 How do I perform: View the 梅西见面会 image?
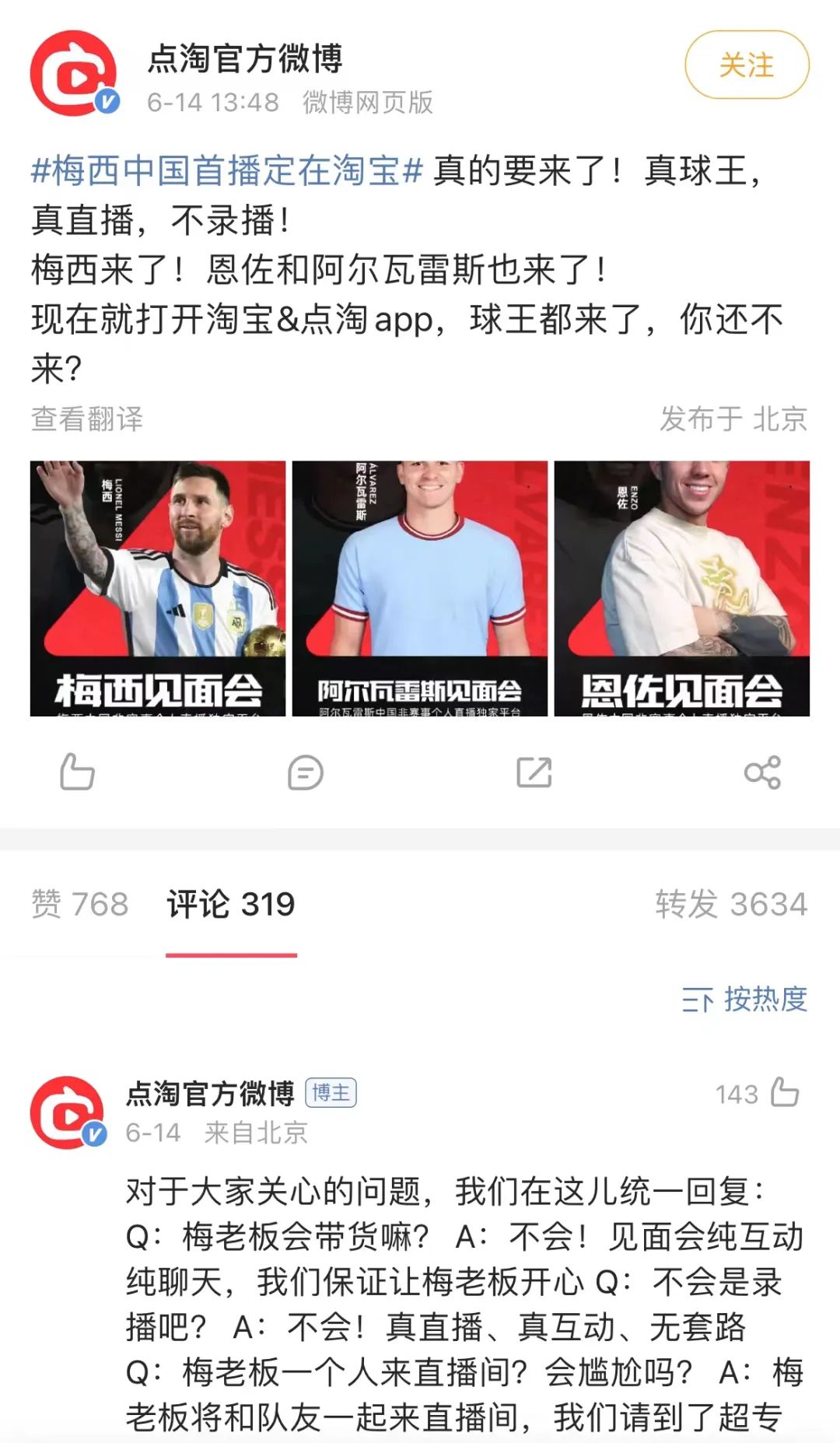158,588
